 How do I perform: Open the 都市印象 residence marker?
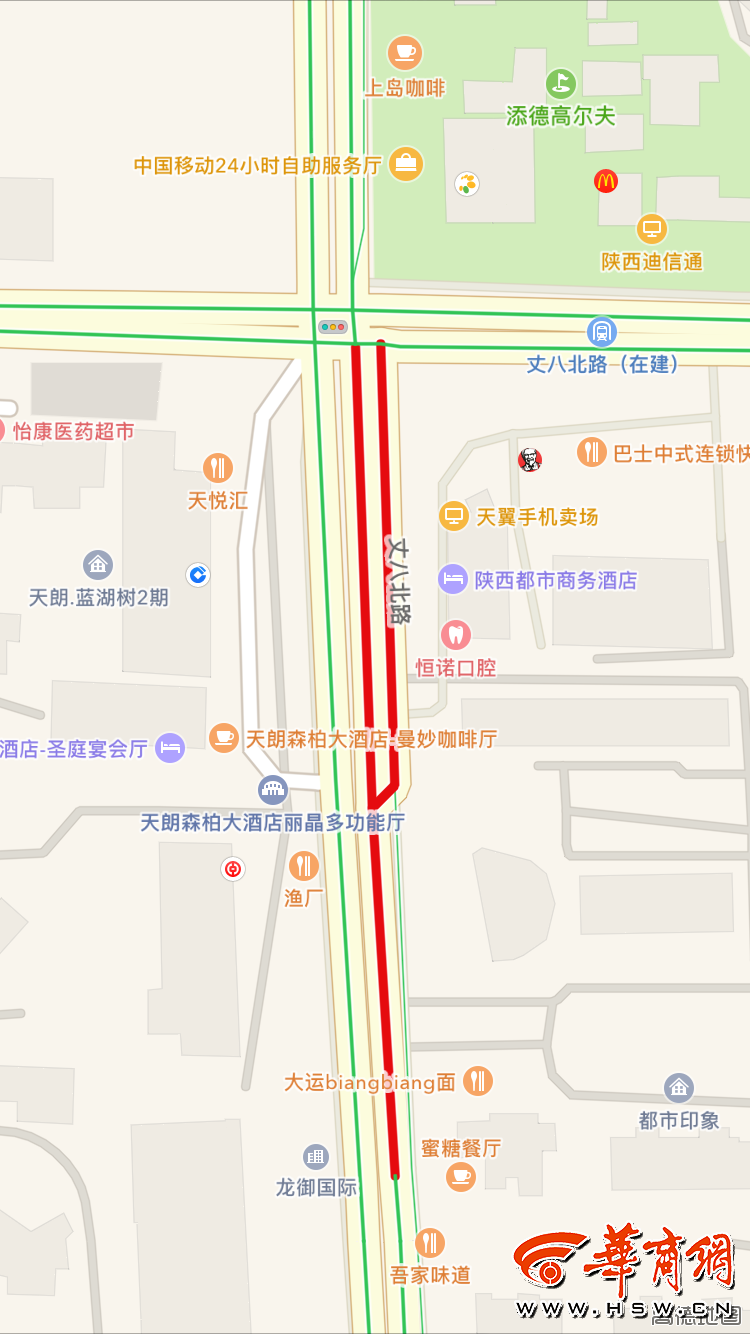[x=679, y=1088]
